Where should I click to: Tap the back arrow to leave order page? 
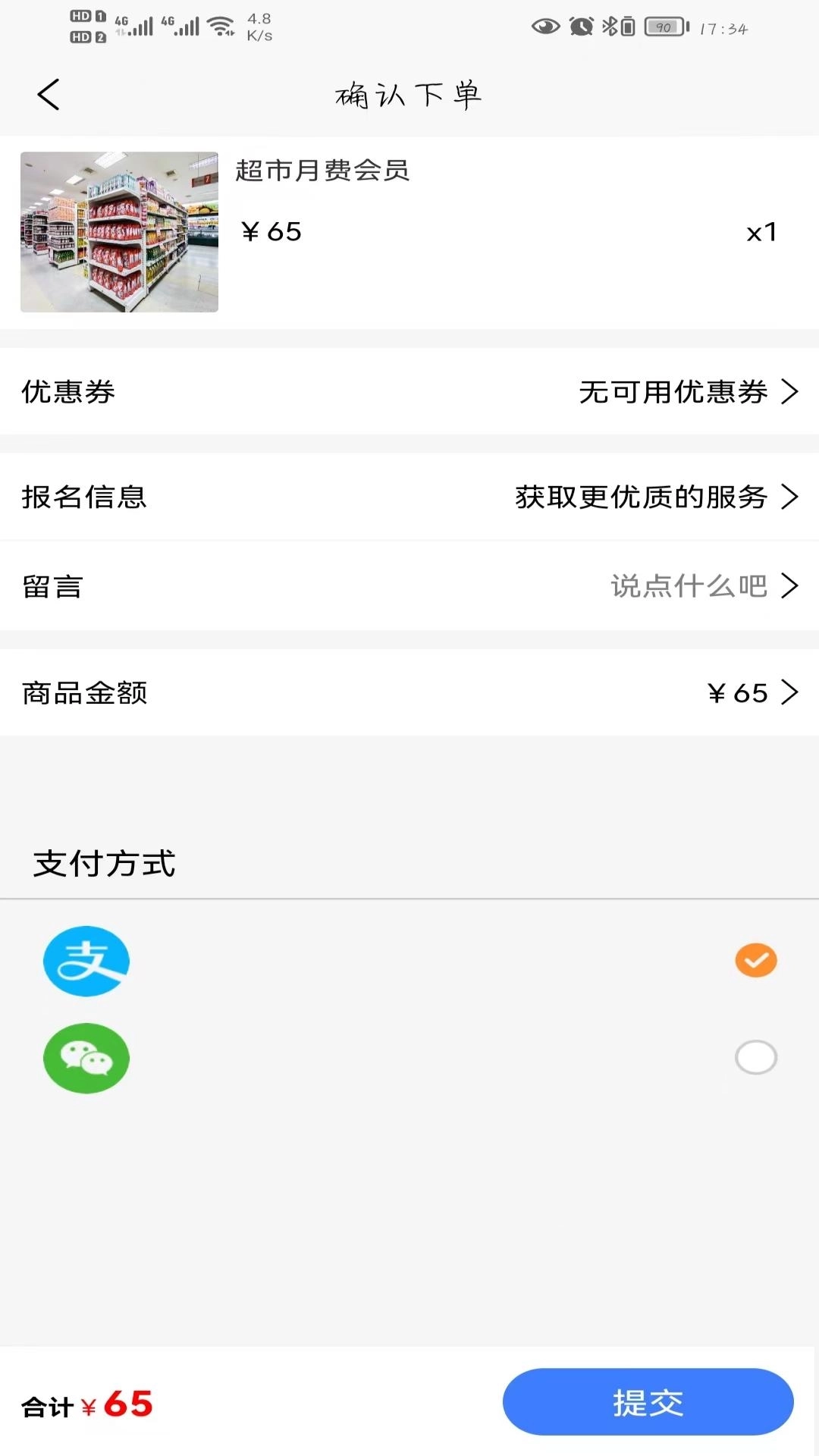point(48,94)
